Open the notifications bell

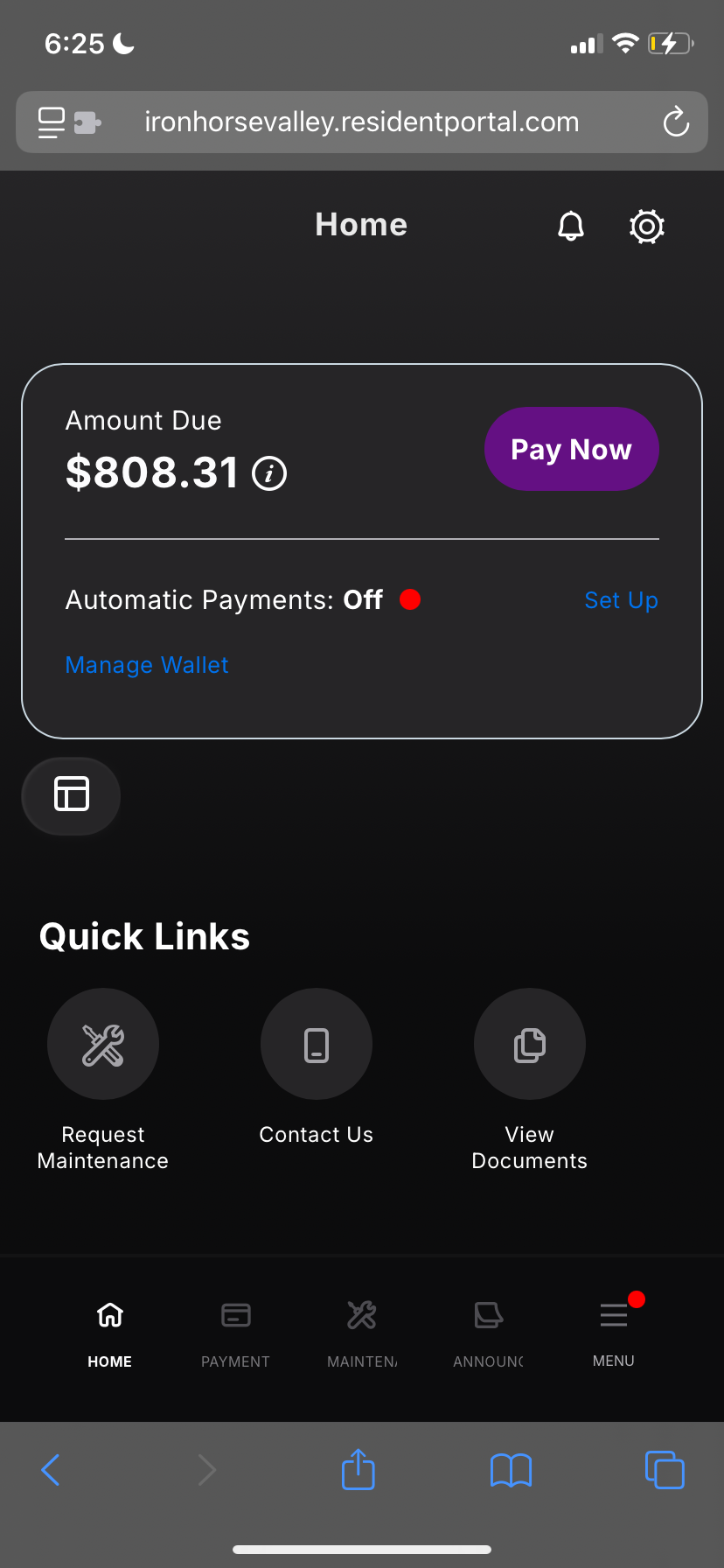pos(571,226)
